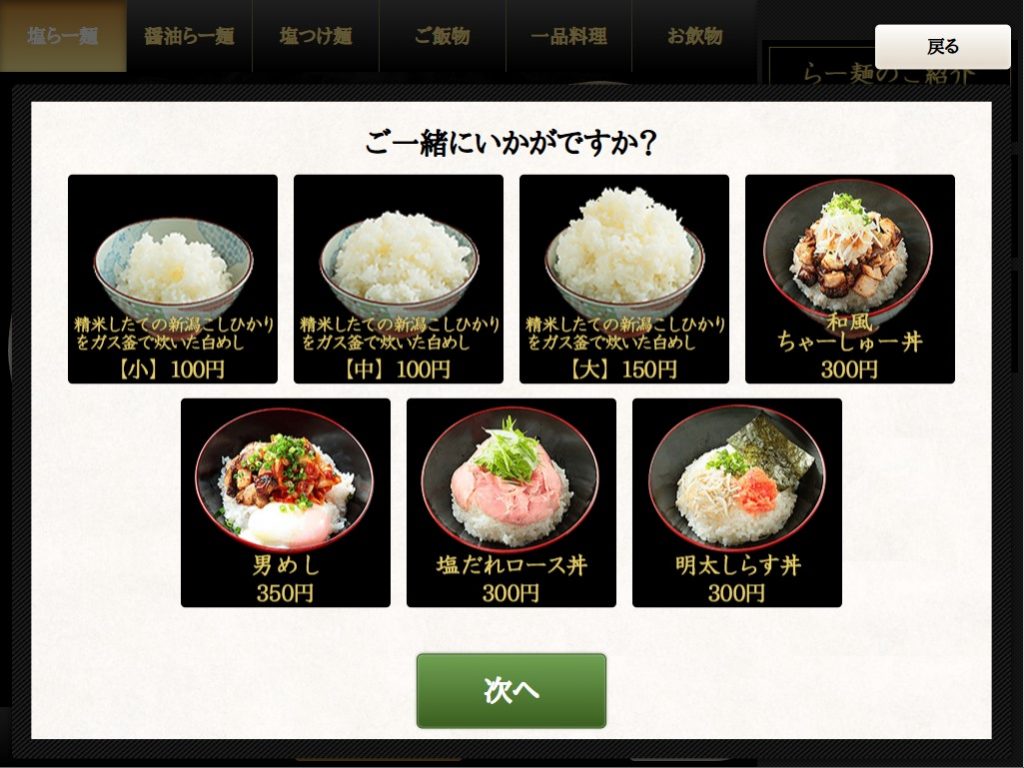Select small rice 【小】100円

tap(173, 279)
